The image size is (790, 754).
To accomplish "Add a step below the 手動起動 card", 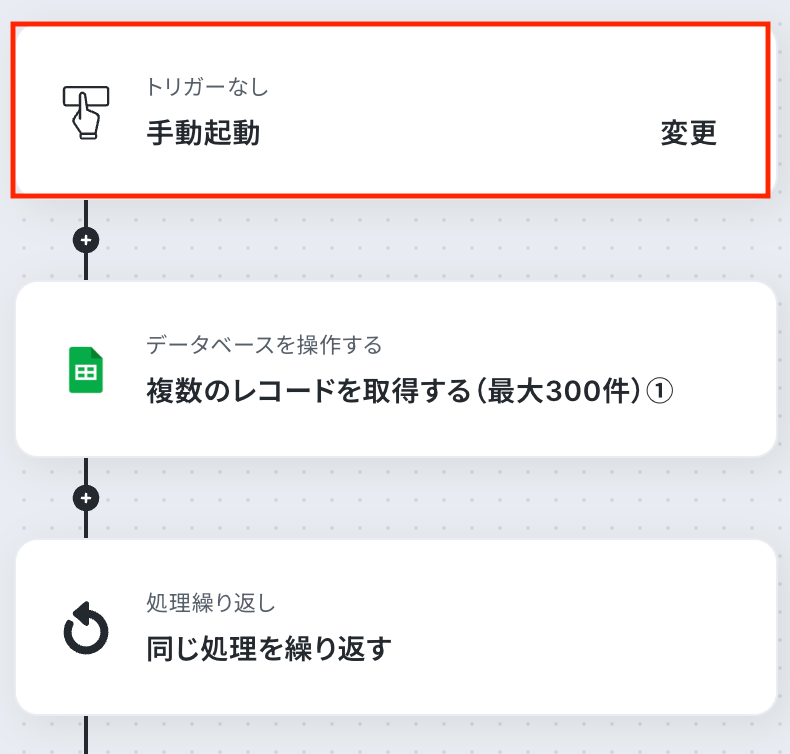I will tap(87, 240).
